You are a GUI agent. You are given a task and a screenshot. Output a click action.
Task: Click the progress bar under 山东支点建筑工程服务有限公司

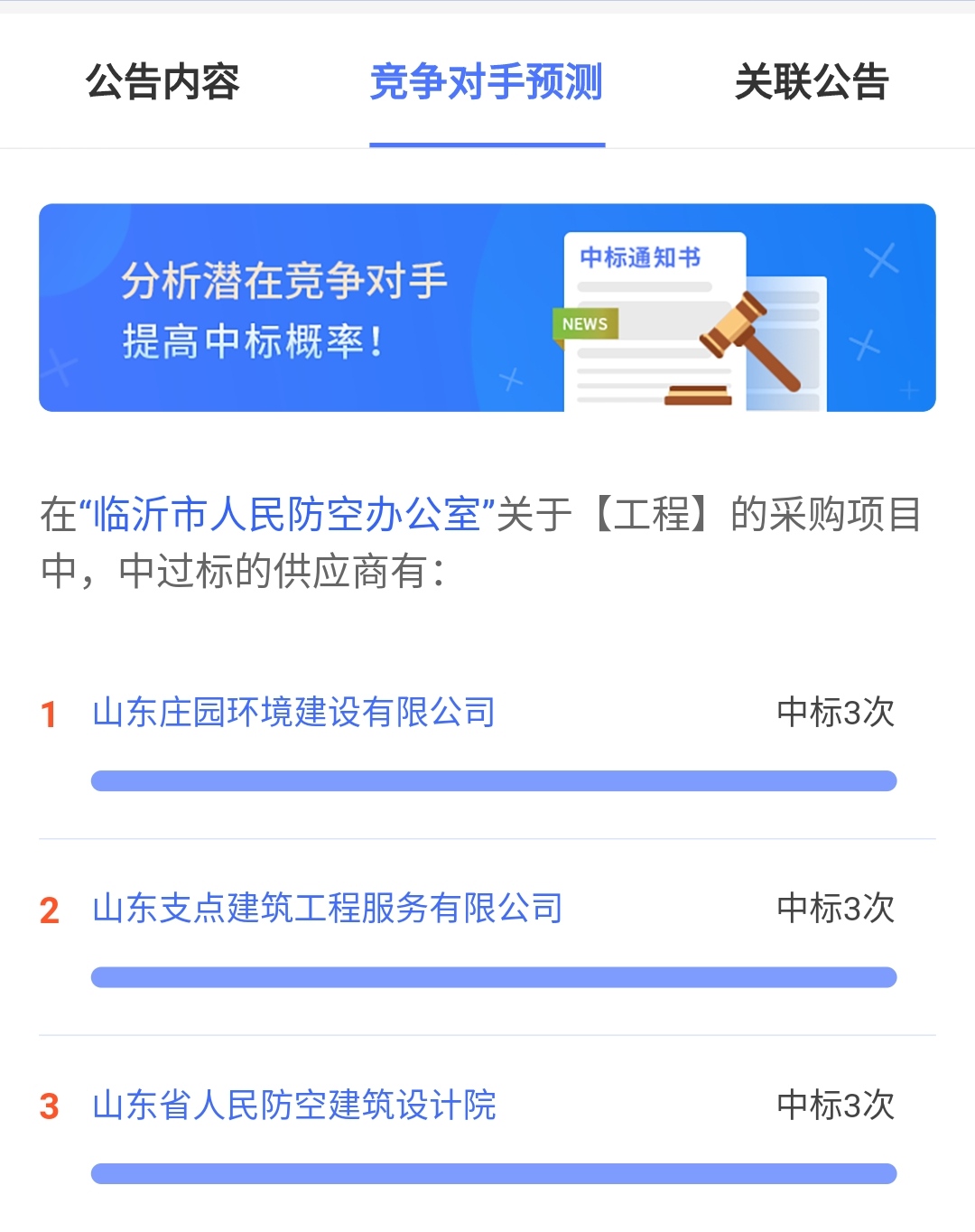[x=495, y=976]
